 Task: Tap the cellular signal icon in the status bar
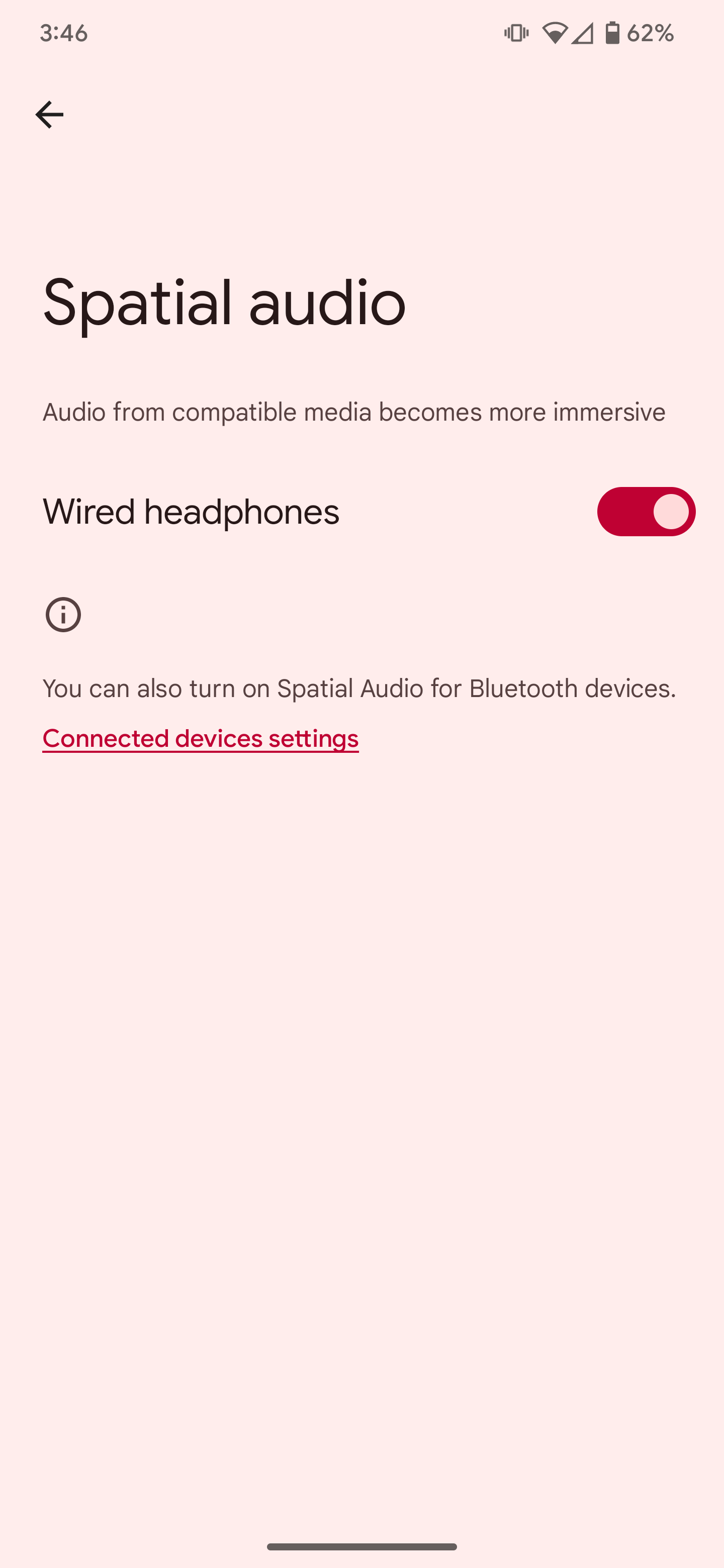coord(582,33)
